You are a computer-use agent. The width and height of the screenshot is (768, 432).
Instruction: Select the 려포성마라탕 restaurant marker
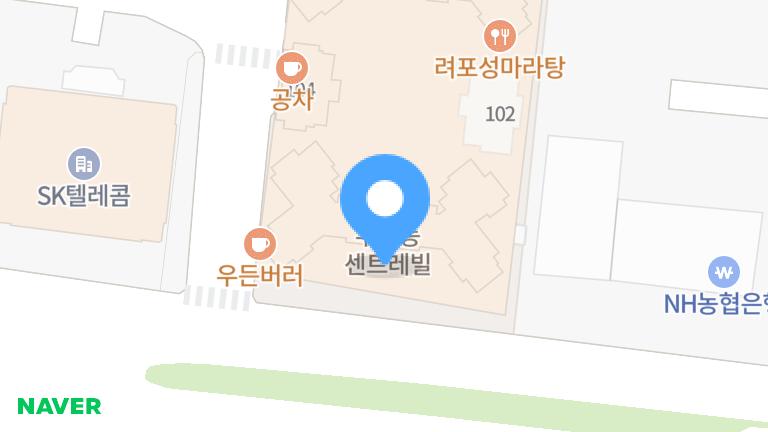tap(499, 38)
